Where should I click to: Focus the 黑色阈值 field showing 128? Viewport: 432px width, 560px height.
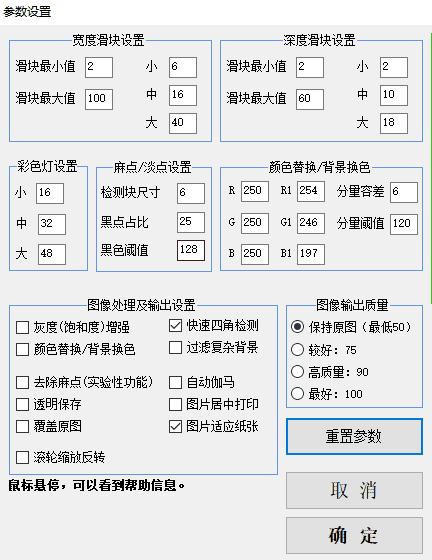coord(191,250)
